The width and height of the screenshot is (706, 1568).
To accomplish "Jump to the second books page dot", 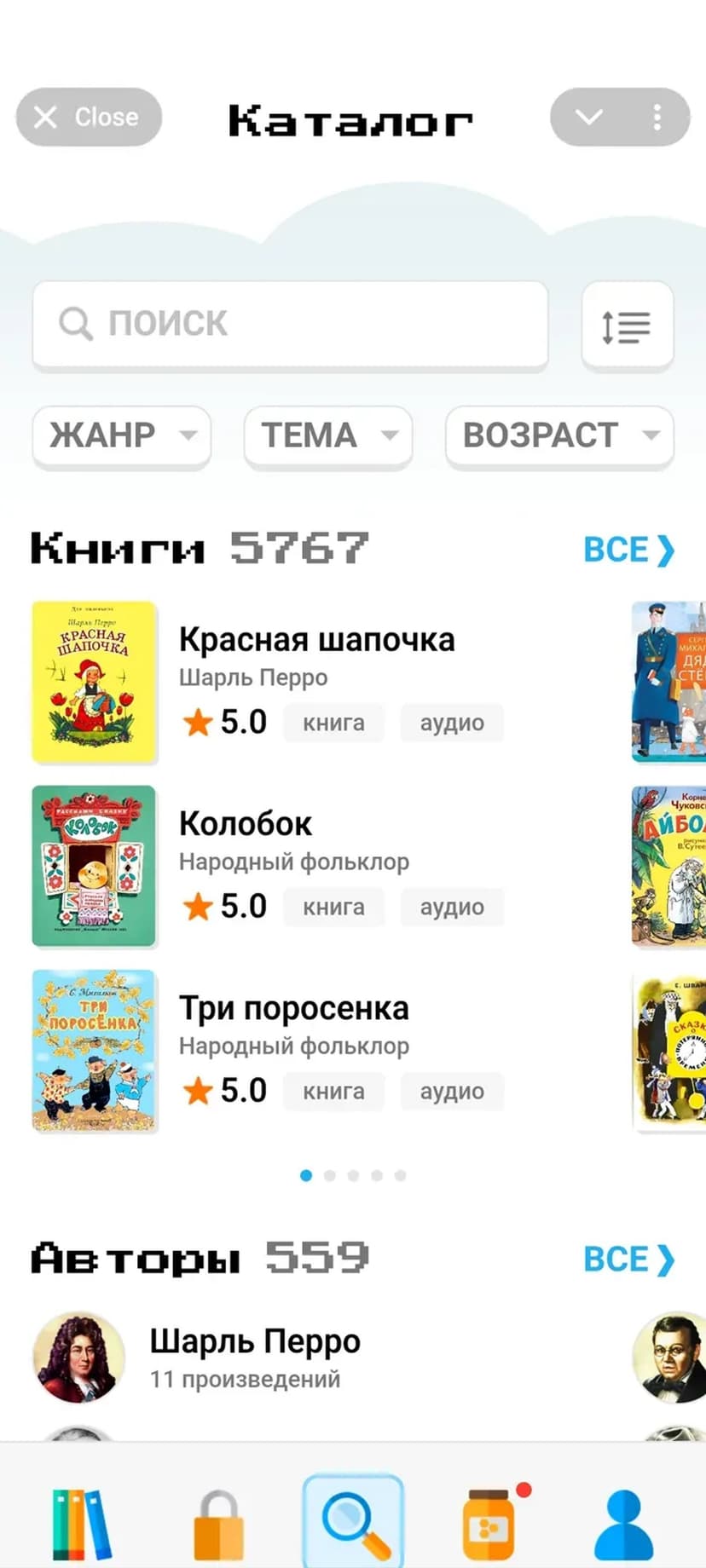I will pos(330,1175).
